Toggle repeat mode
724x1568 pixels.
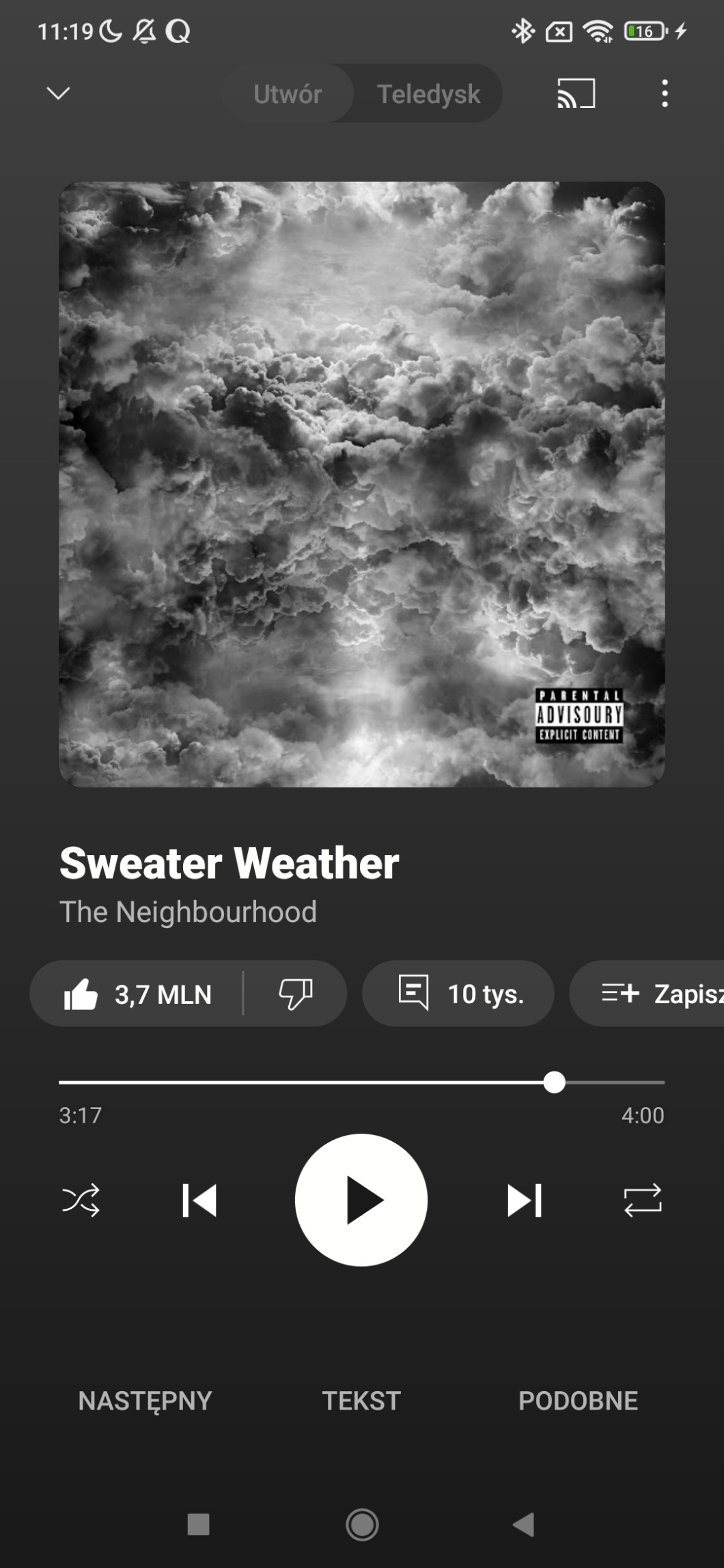(x=643, y=1201)
